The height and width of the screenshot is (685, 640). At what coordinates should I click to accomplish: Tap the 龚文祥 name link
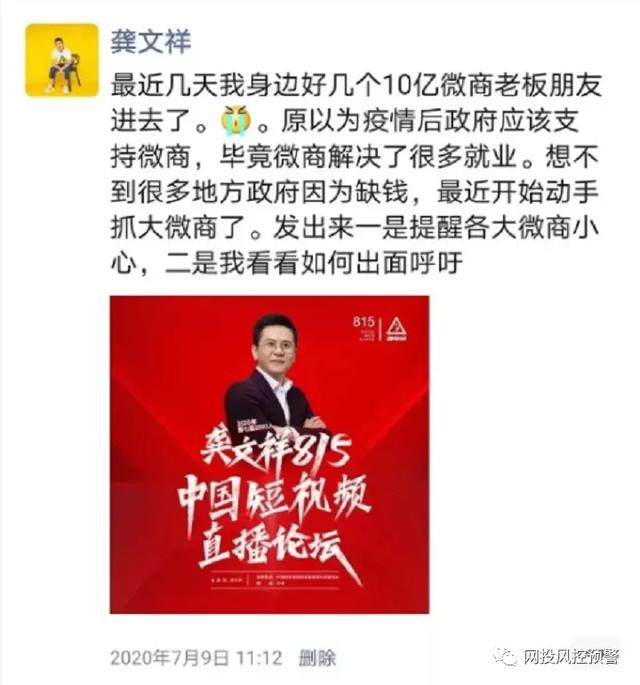click(x=151, y=42)
